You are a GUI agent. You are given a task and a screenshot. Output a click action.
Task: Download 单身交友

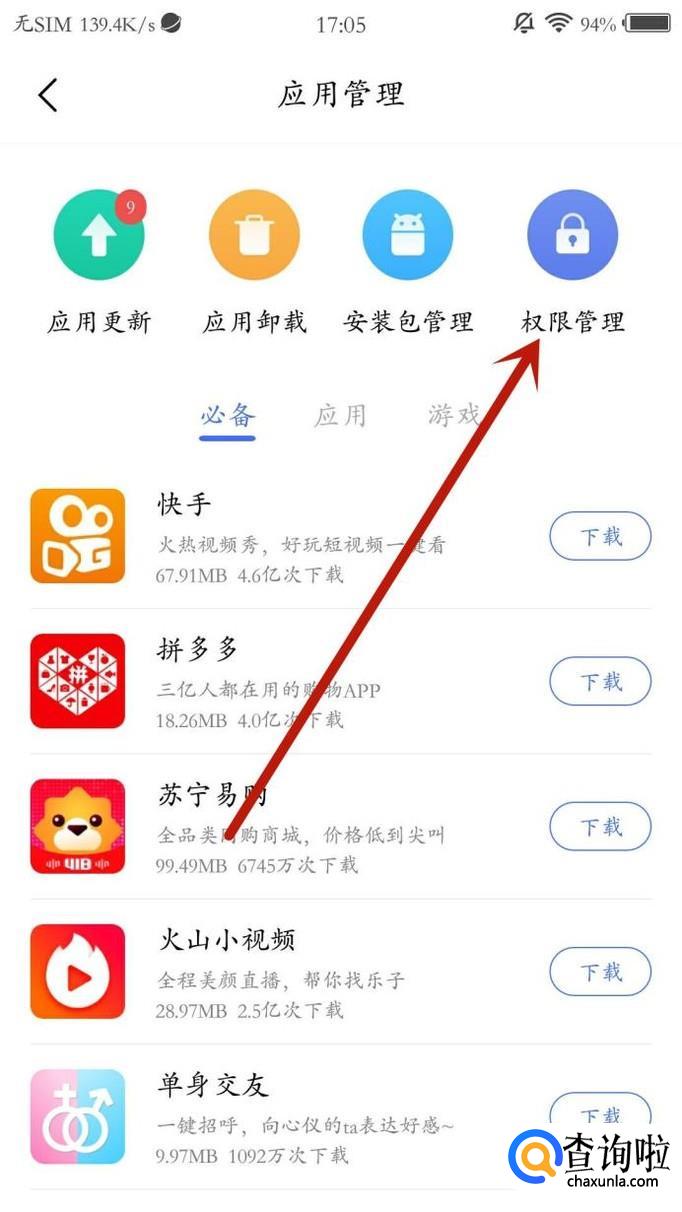click(x=600, y=1115)
